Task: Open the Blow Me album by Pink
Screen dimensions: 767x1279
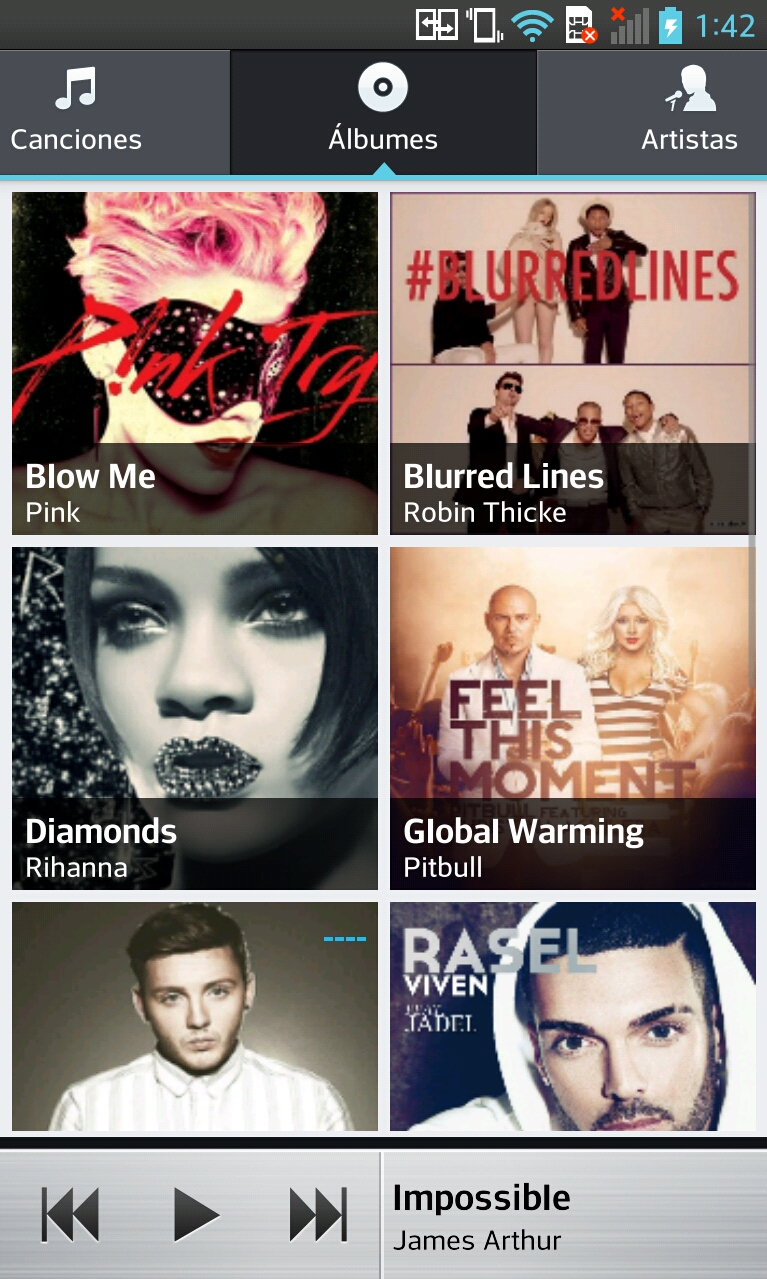Action: tap(195, 364)
